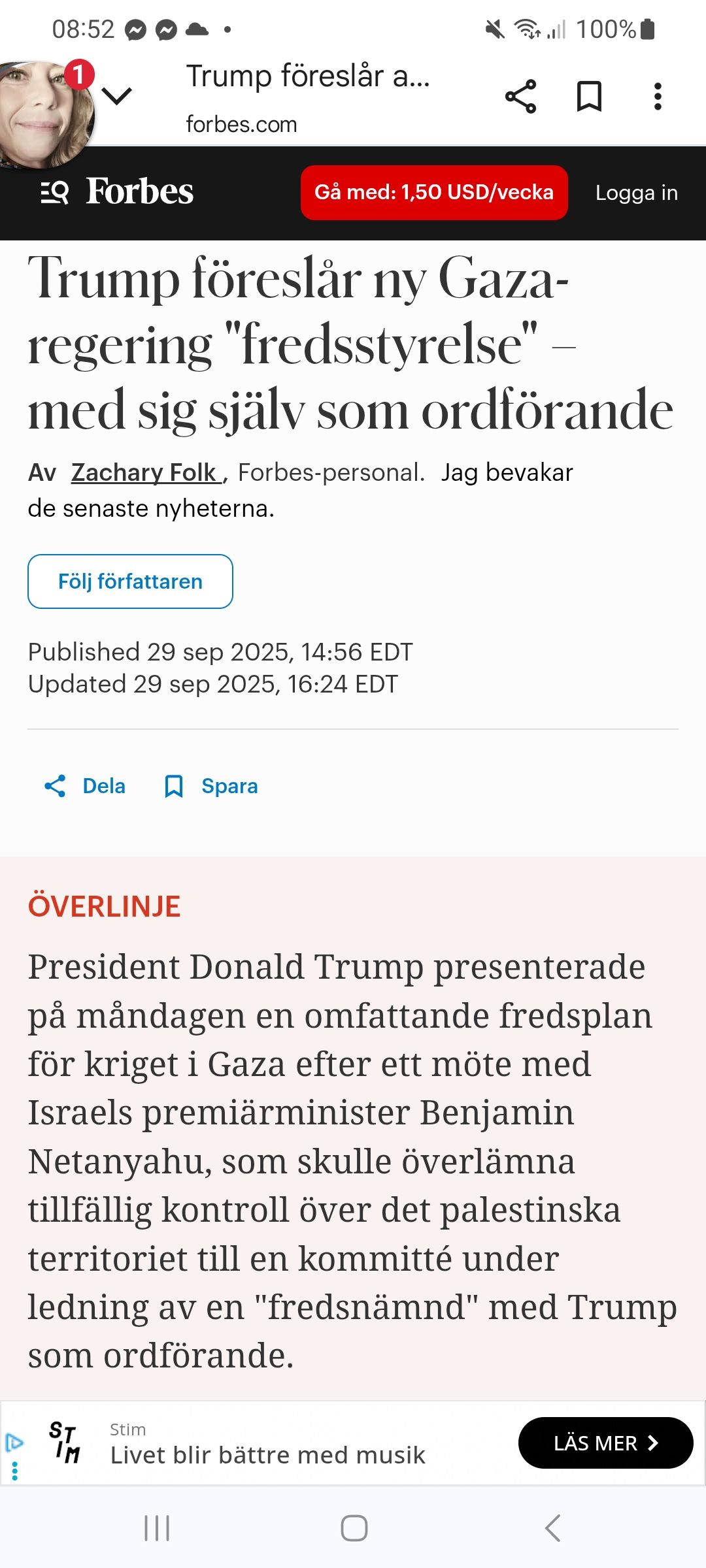Share the article via the share icon
The image size is (706, 1568).
[x=520, y=97]
